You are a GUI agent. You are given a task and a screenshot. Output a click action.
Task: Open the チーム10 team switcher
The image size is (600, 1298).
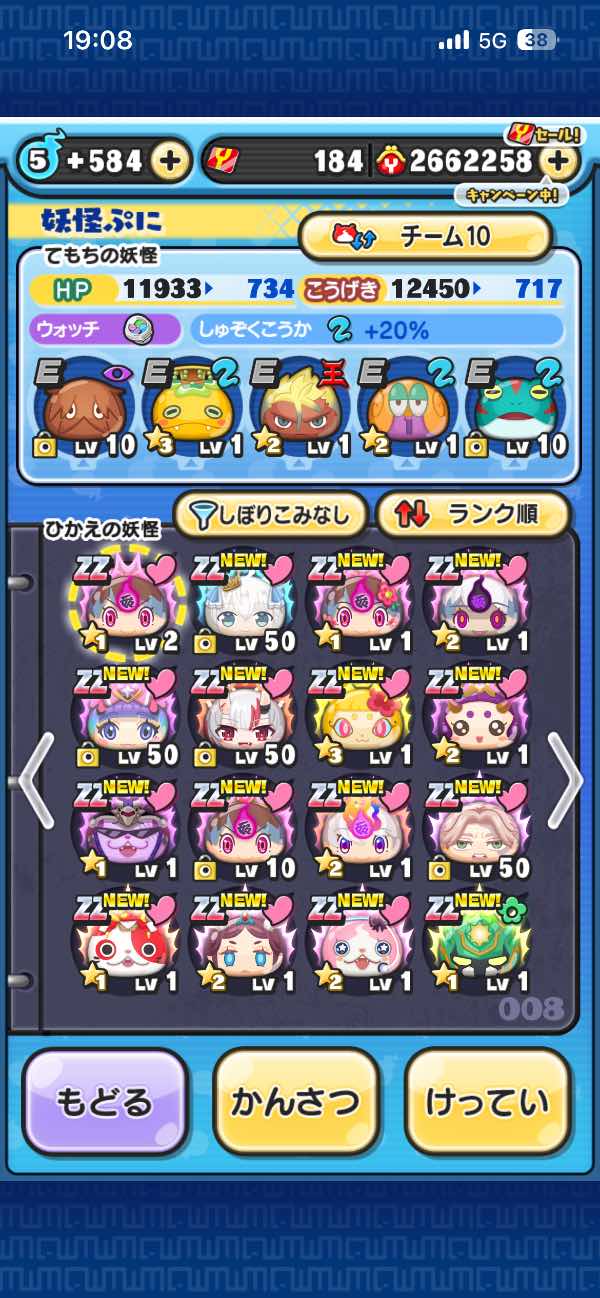425,237
